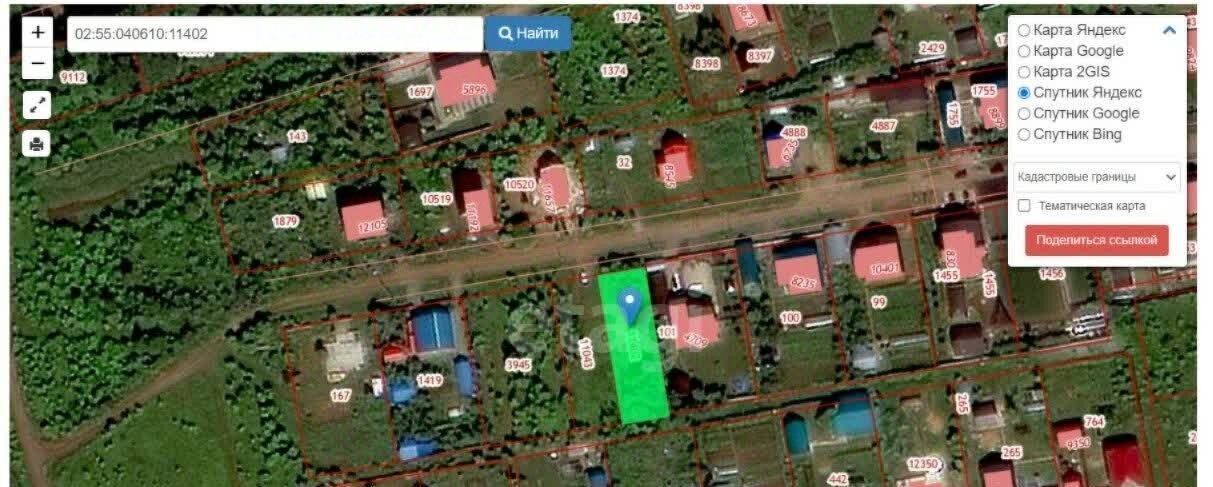Select Карта Яндекс layer
The image size is (1213, 487).
[1024, 30]
